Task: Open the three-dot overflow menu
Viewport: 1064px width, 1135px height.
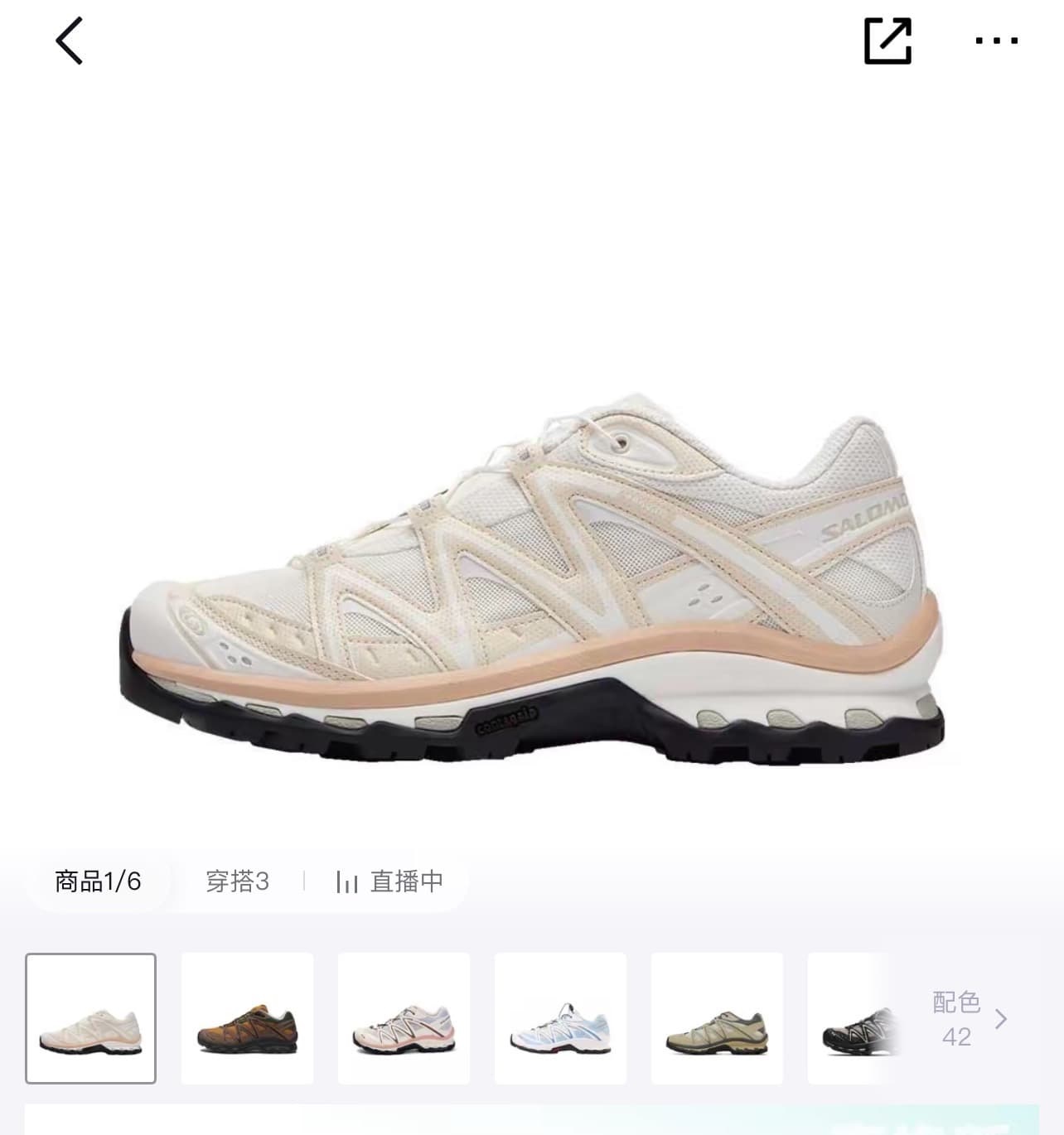Action: tap(996, 41)
